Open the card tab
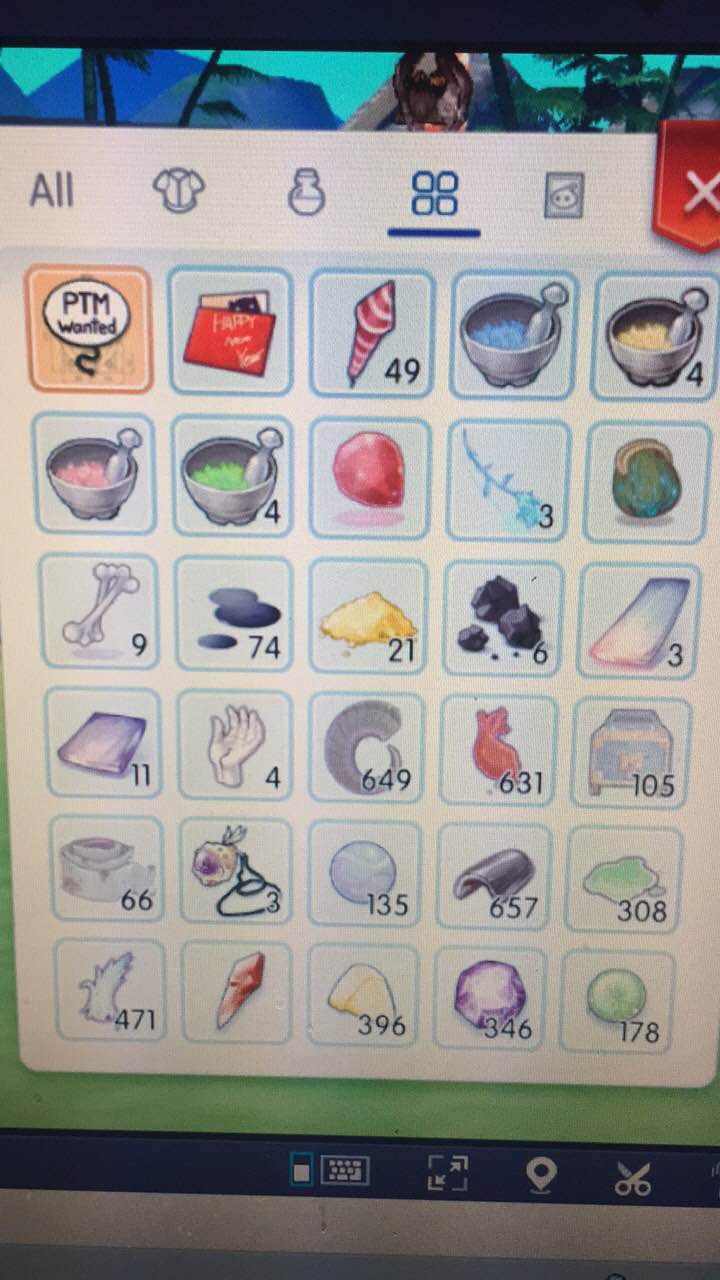This screenshot has height=1280, width=720. (563, 195)
